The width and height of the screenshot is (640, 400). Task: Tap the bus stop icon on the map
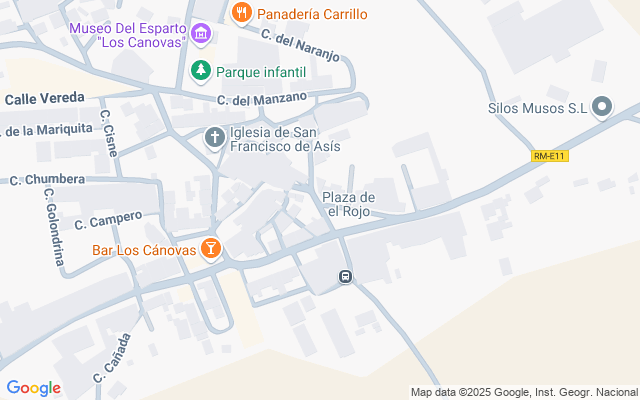(345, 277)
